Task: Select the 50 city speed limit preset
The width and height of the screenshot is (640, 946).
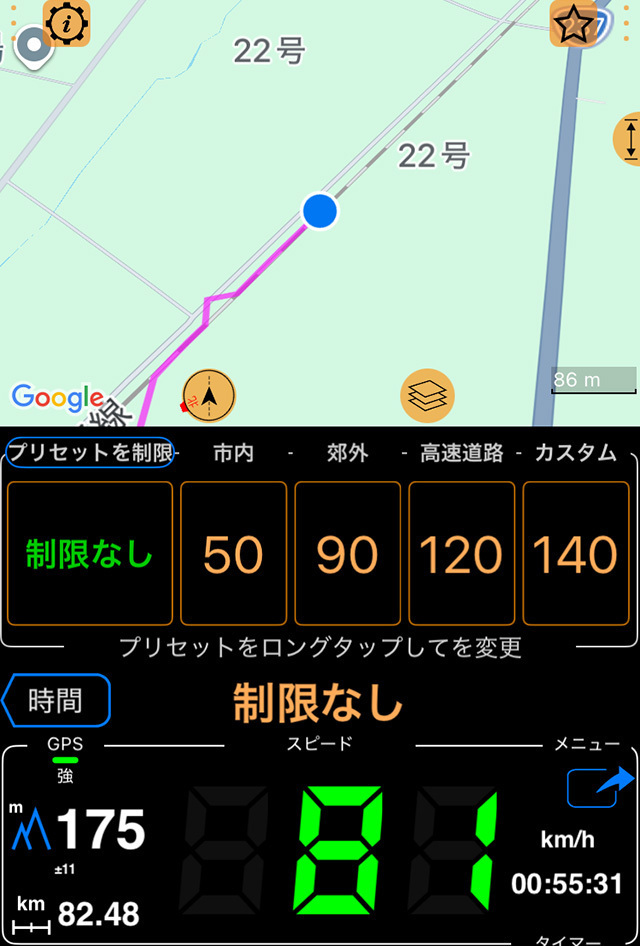Action: pos(233,553)
